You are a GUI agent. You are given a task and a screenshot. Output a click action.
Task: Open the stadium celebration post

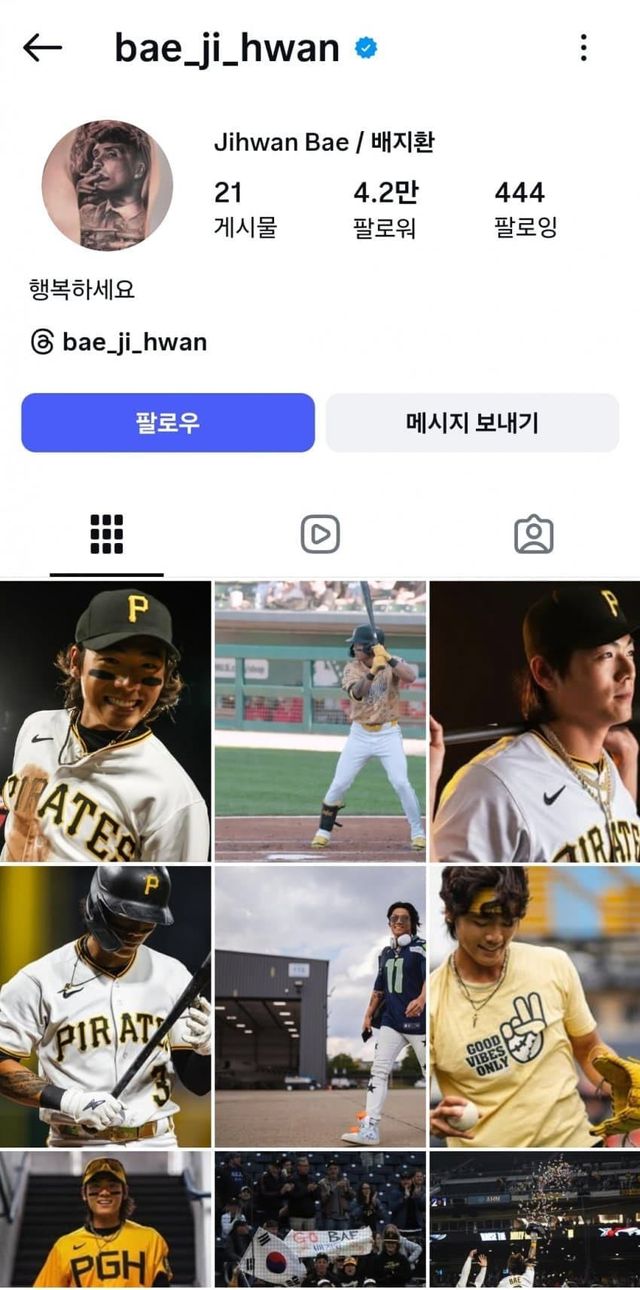pyautogui.click(x=535, y=1220)
